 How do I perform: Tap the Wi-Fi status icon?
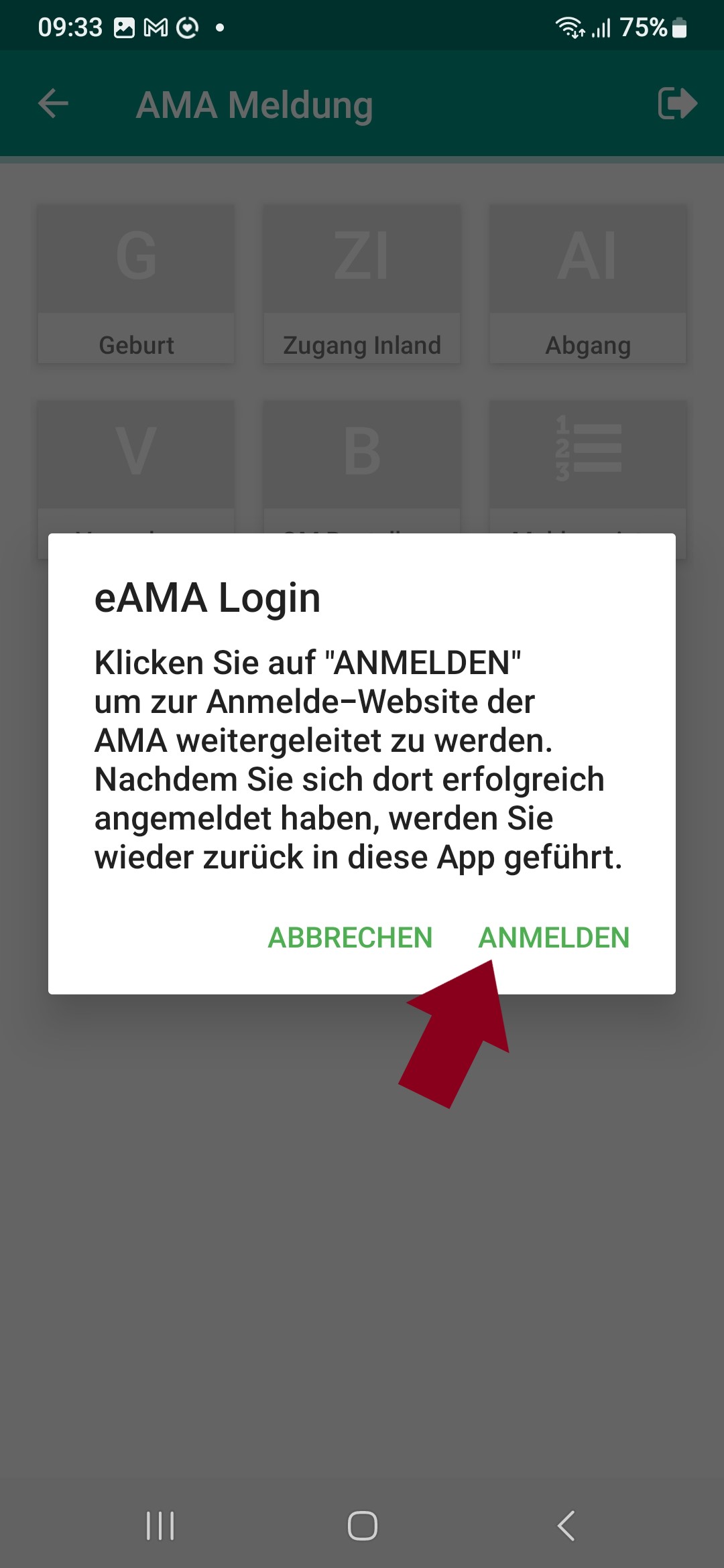coord(568,27)
